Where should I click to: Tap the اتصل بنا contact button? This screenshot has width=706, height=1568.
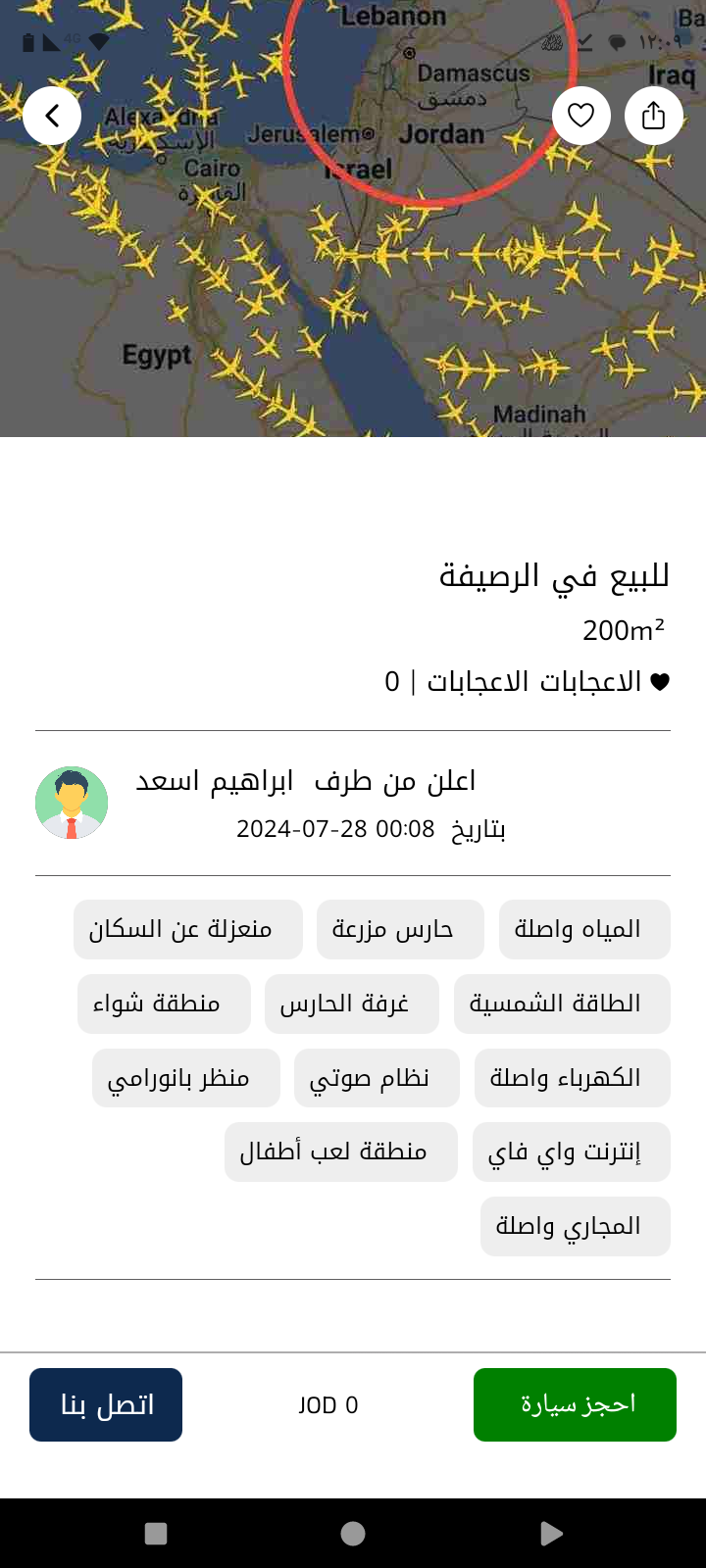pyautogui.click(x=106, y=1404)
